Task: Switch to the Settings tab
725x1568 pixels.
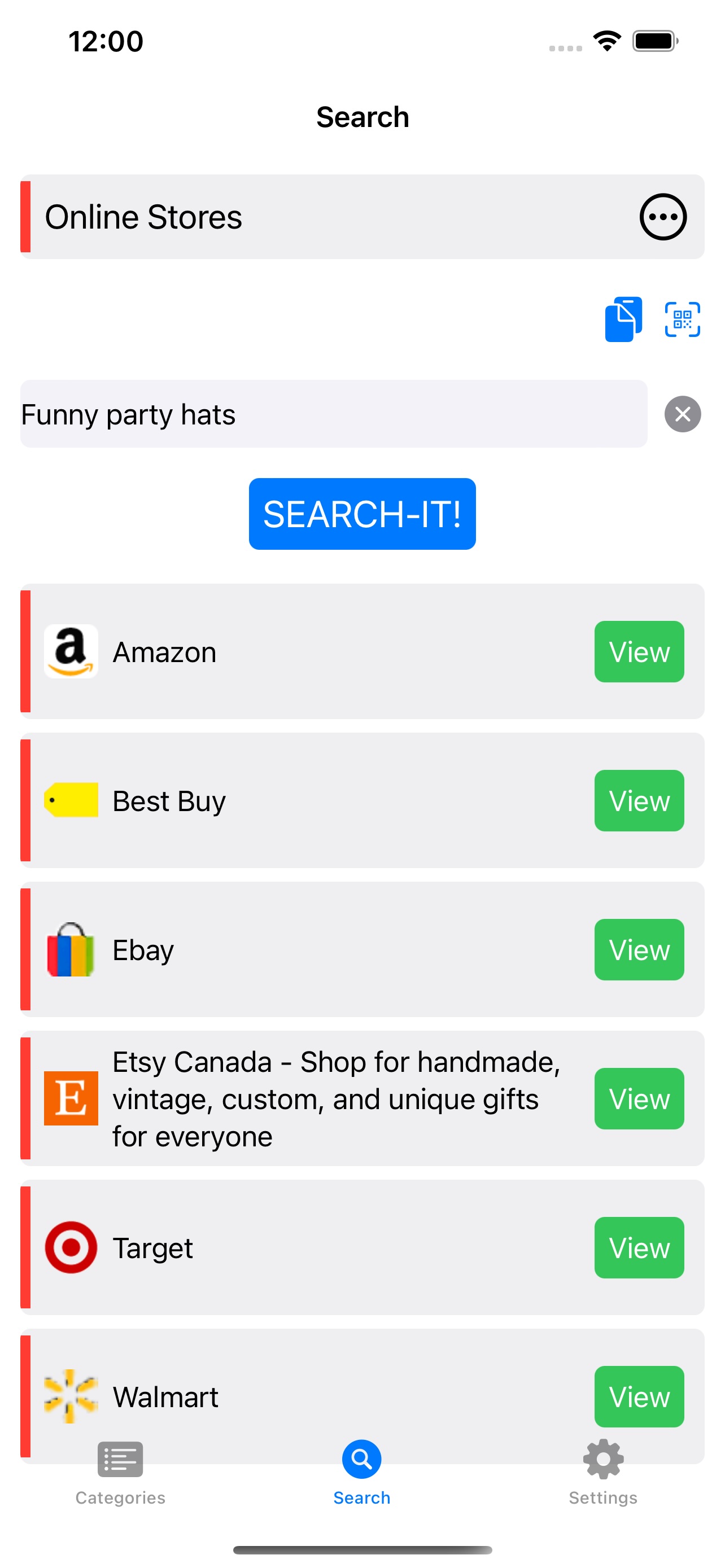Action: click(602, 1472)
